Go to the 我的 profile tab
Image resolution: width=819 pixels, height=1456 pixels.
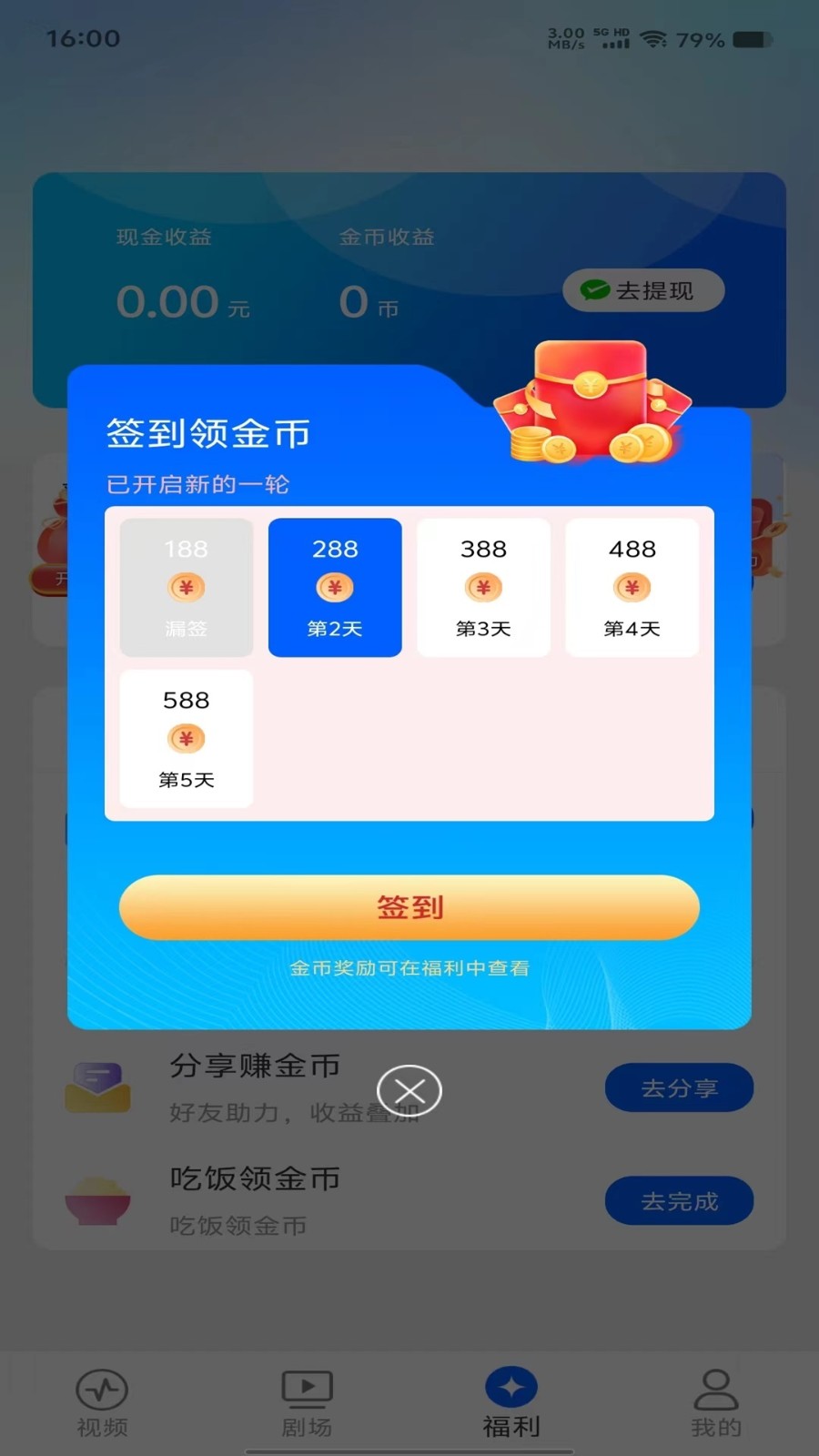[716, 1403]
